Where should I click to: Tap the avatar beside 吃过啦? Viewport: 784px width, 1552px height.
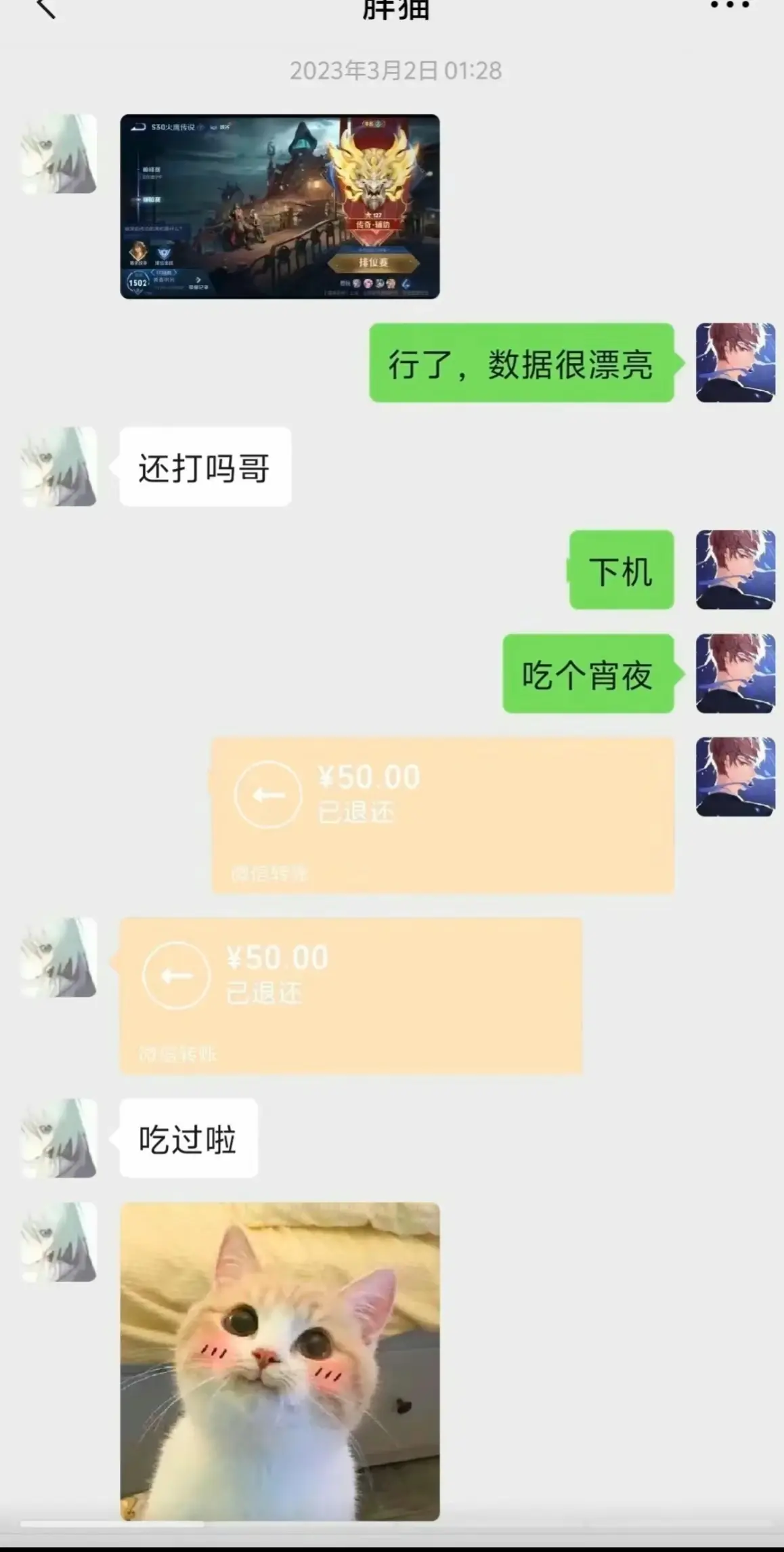coord(60,1138)
